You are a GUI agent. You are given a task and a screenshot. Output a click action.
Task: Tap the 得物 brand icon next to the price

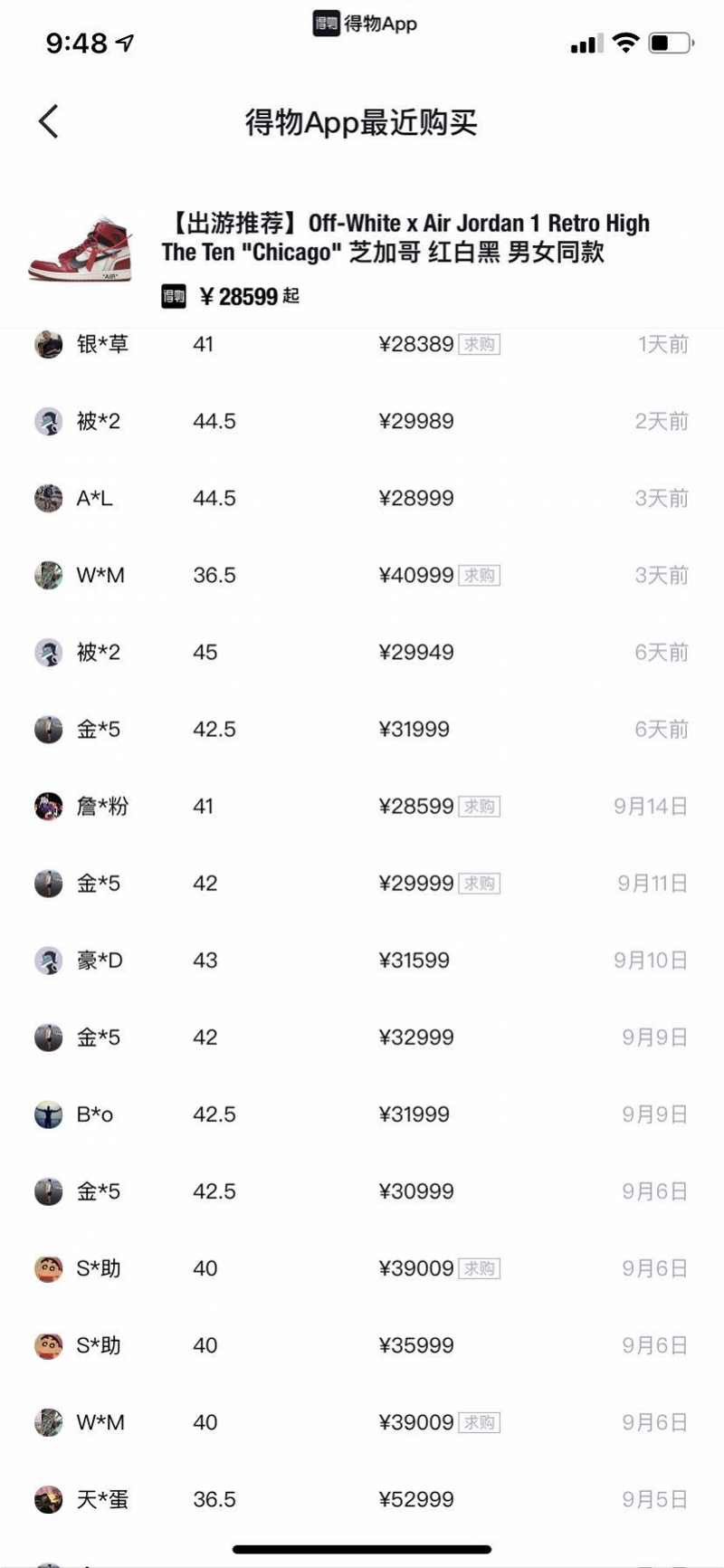click(x=172, y=296)
